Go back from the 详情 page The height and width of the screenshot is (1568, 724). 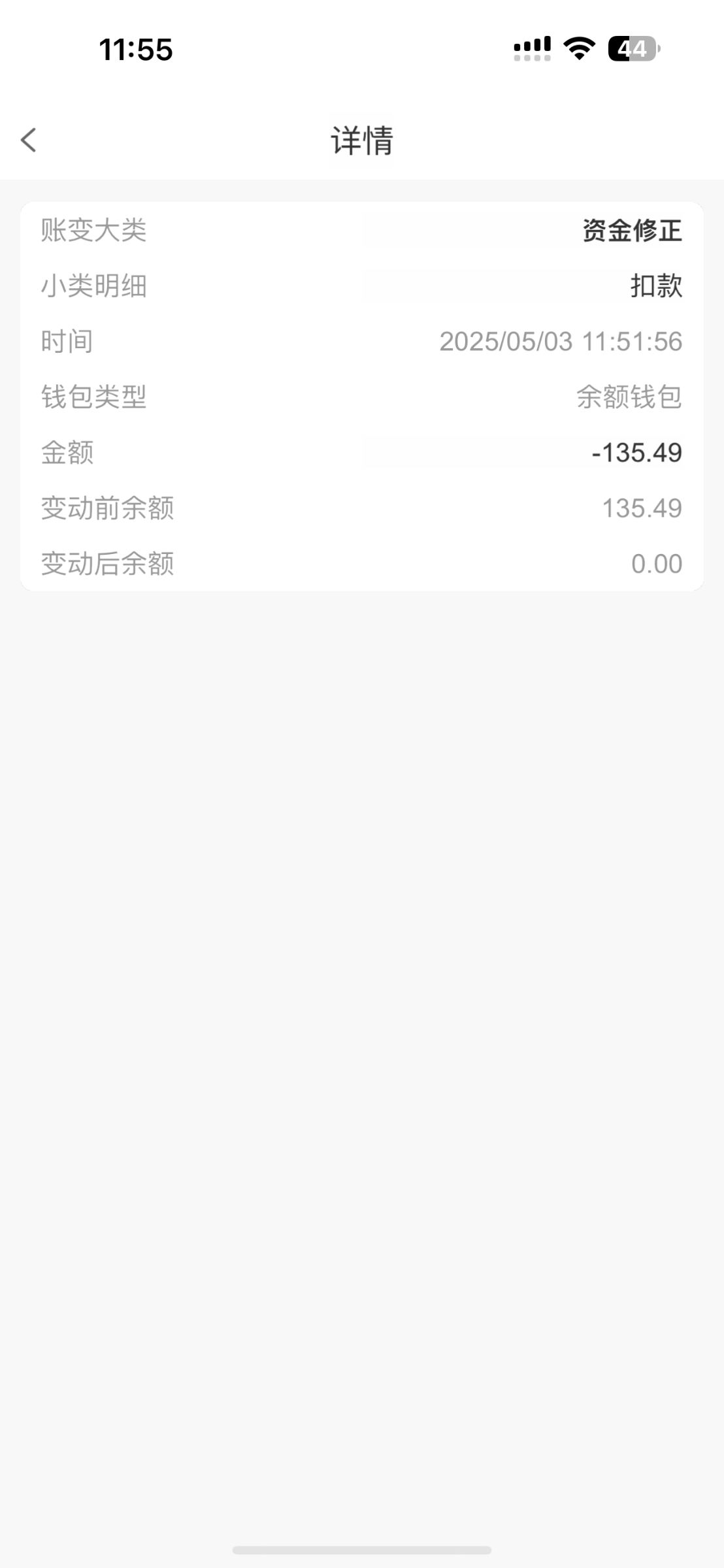tap(29, 140)
